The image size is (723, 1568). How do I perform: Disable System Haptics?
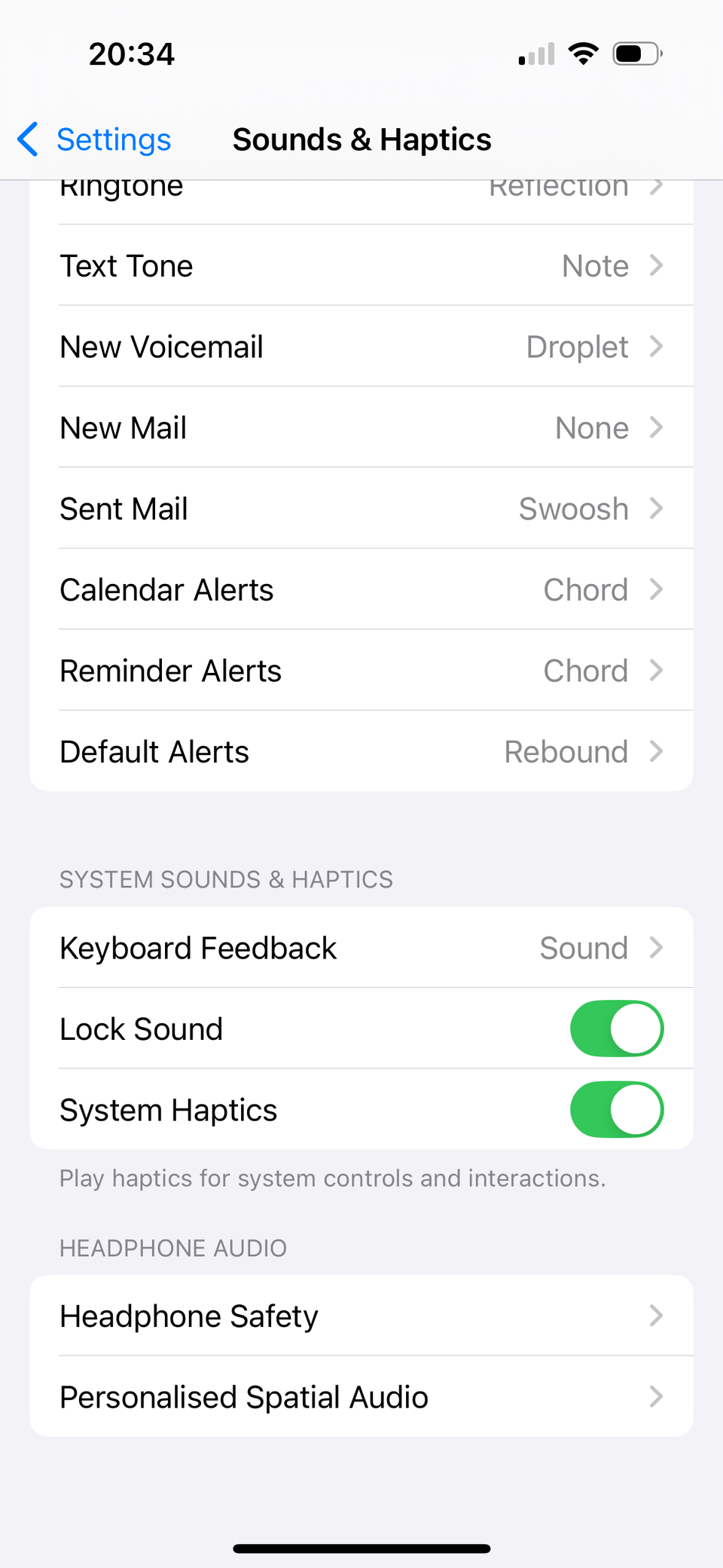(x=616, y=1110)
